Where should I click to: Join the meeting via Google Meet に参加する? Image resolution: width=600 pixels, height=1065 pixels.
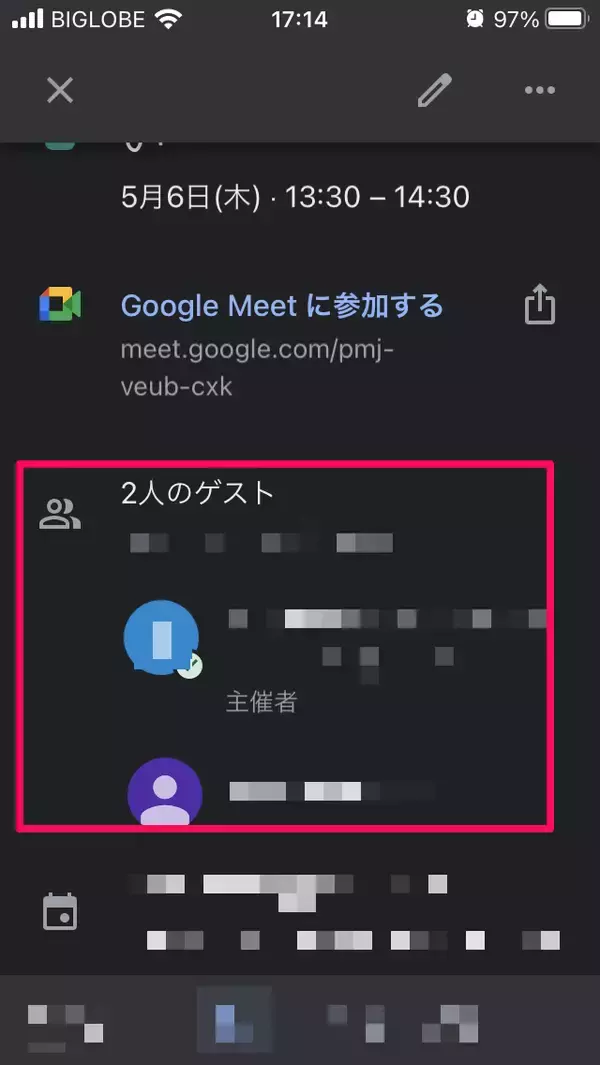click(x=281, y=305)
